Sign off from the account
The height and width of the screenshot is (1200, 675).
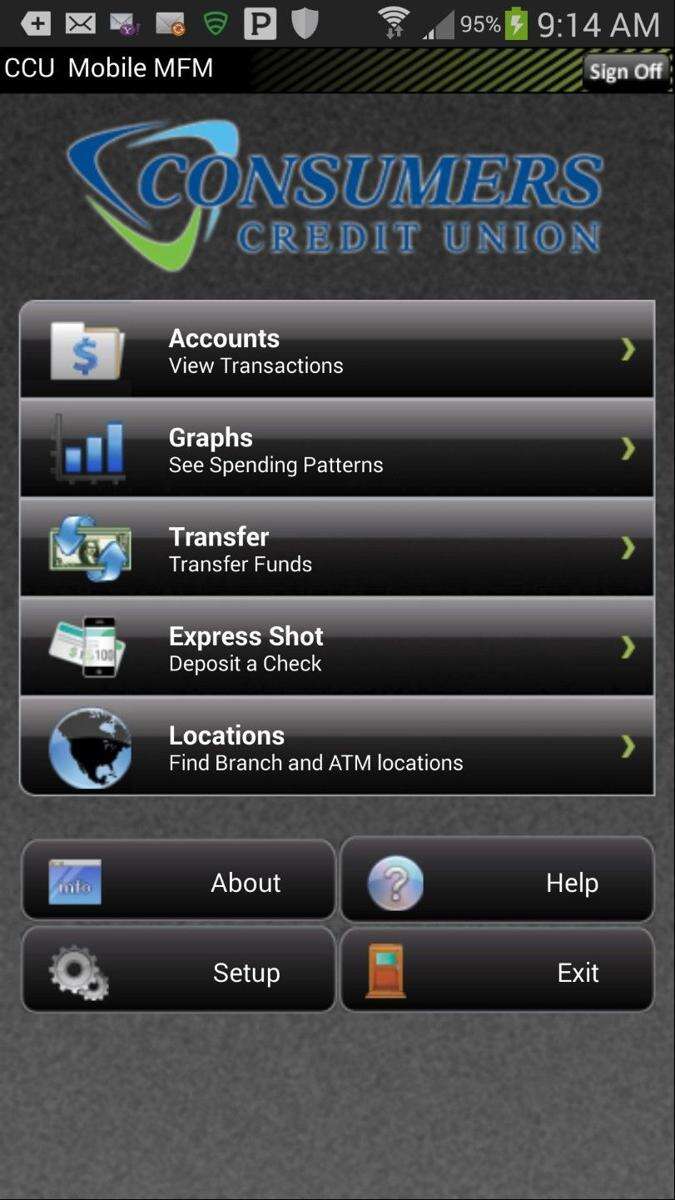(625, 71)
